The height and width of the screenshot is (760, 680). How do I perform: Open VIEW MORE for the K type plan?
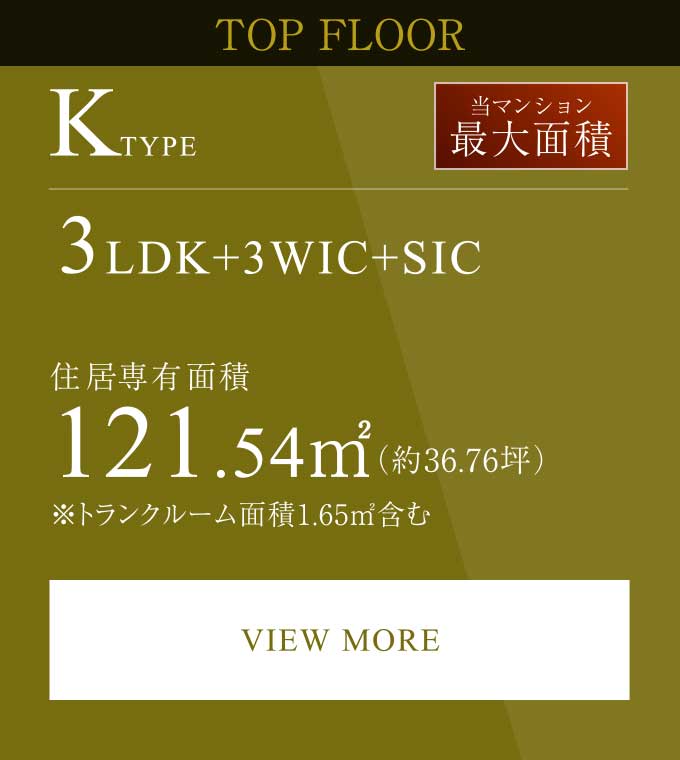[x=340, y=640]
